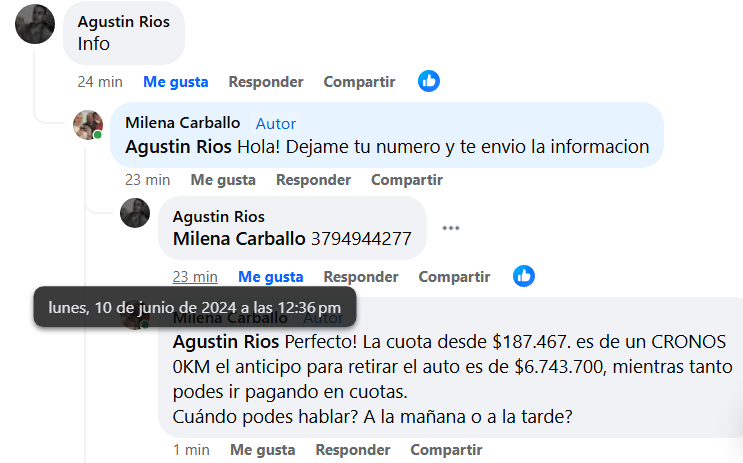Open like reactions on the Info comment

pos(429,81)
